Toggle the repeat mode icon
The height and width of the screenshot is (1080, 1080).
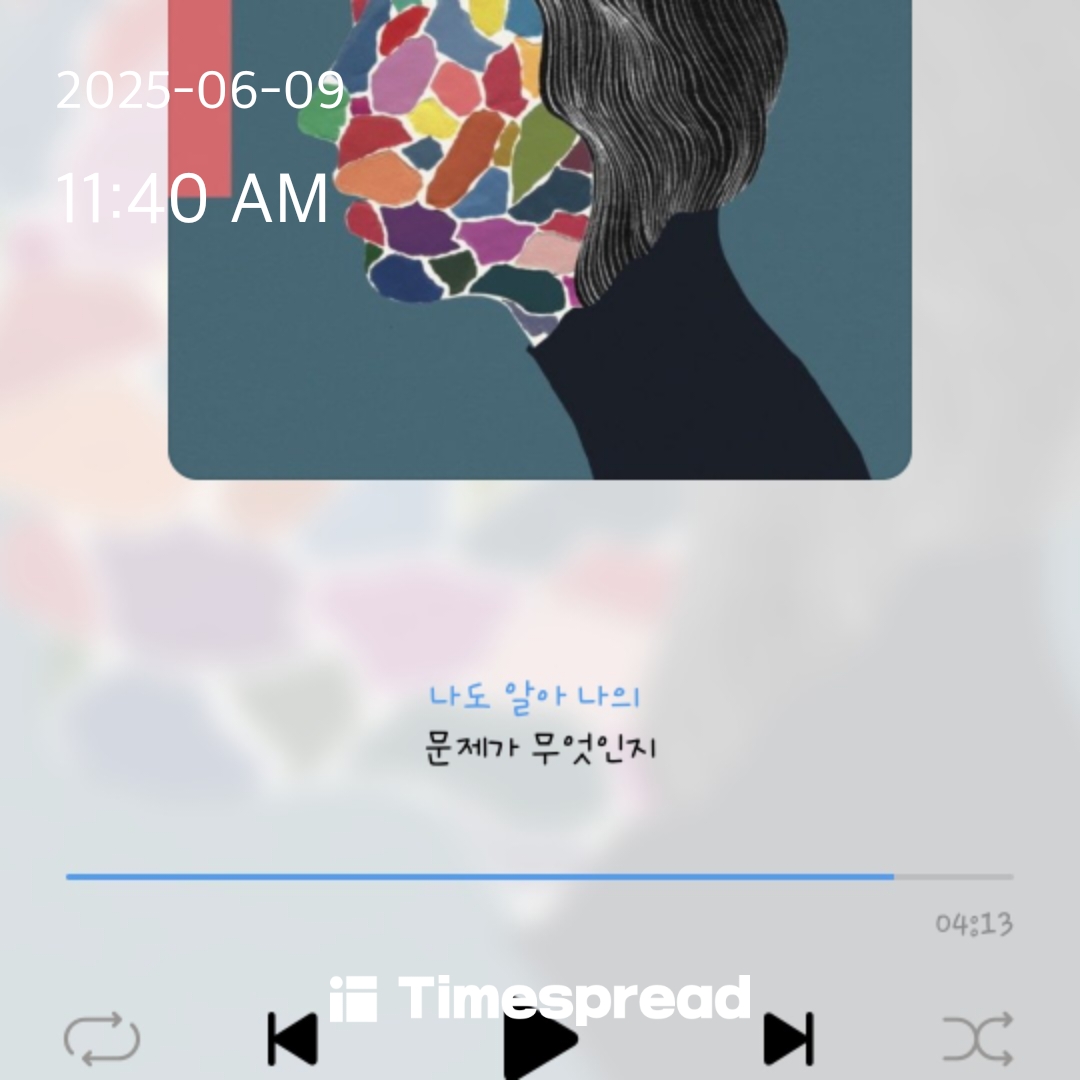point(102,1040)
